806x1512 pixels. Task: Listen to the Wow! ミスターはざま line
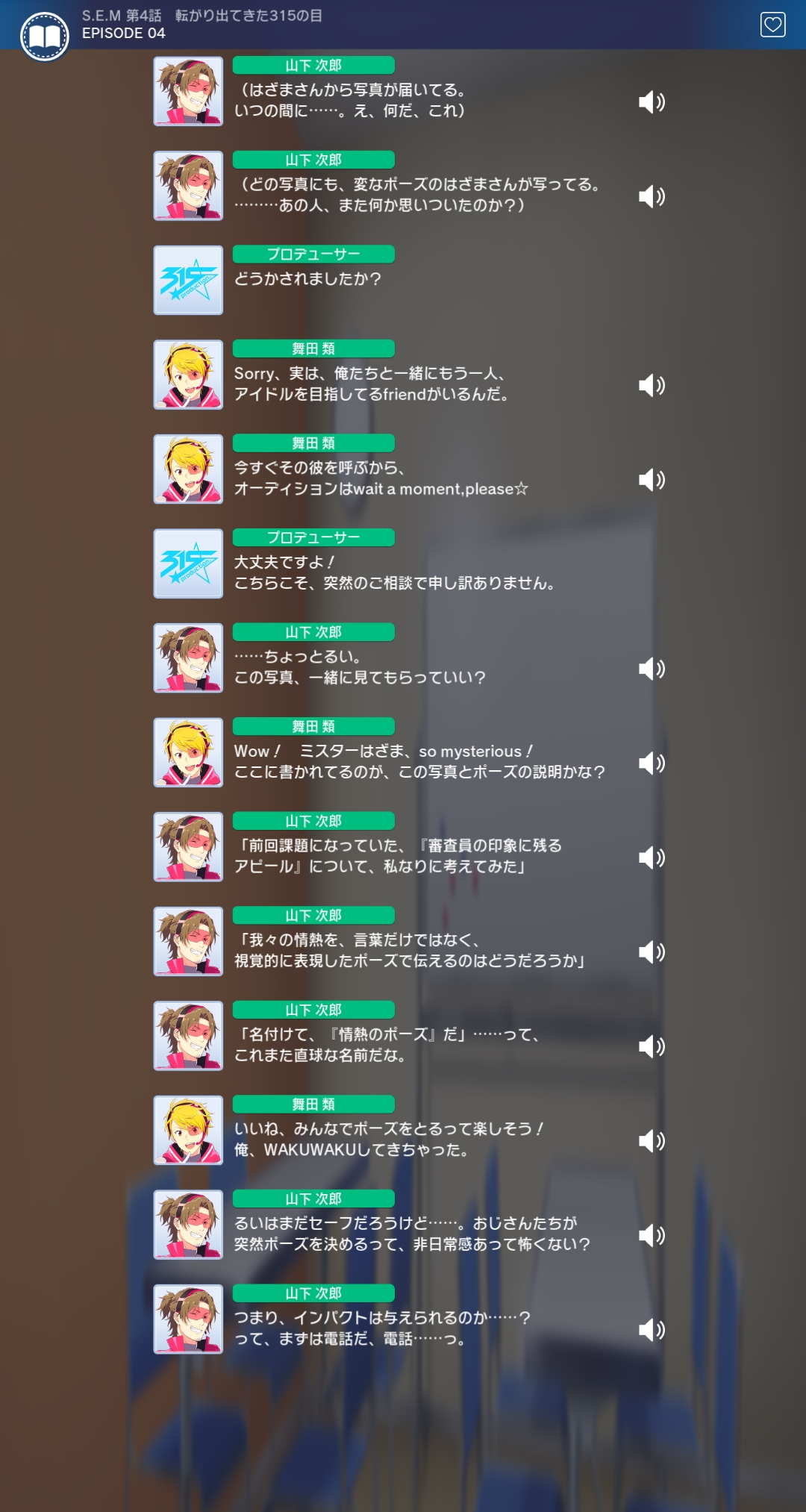point(652,763)
